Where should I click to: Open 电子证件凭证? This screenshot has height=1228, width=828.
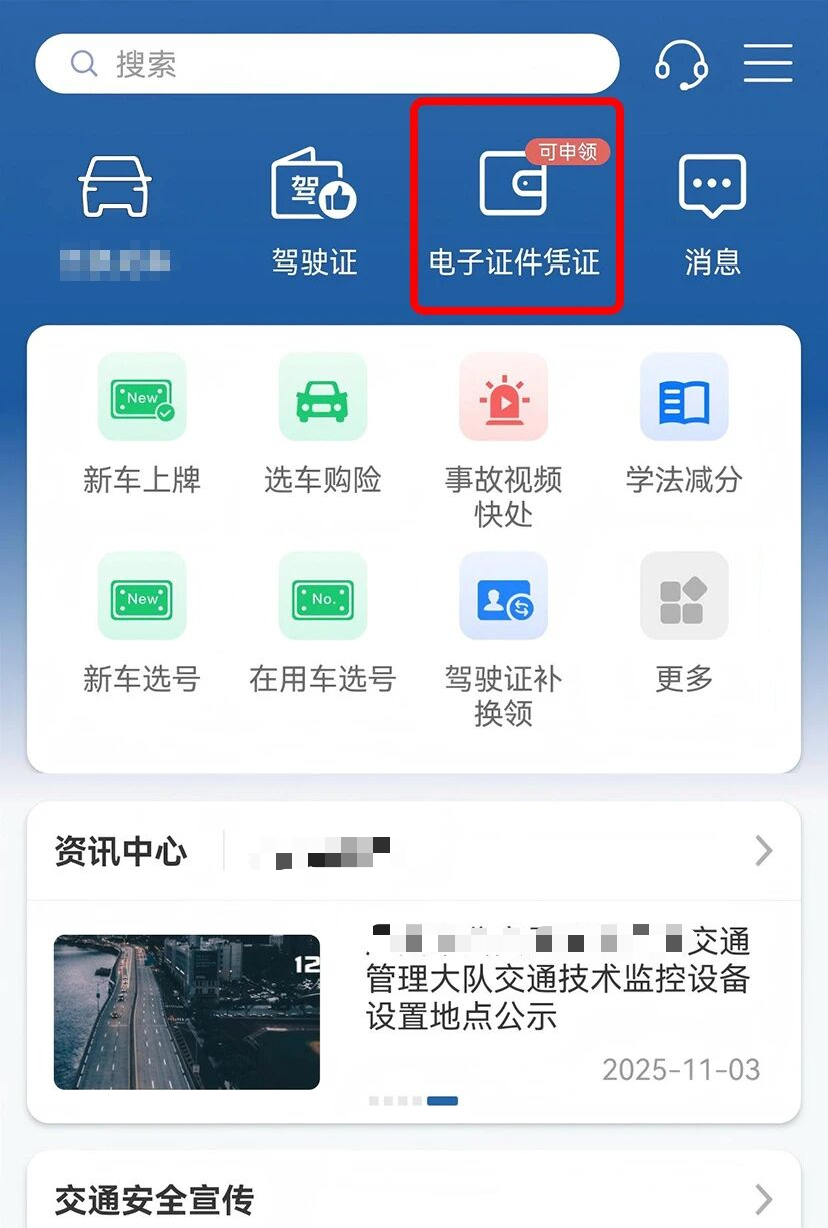(x=514, y=211)
